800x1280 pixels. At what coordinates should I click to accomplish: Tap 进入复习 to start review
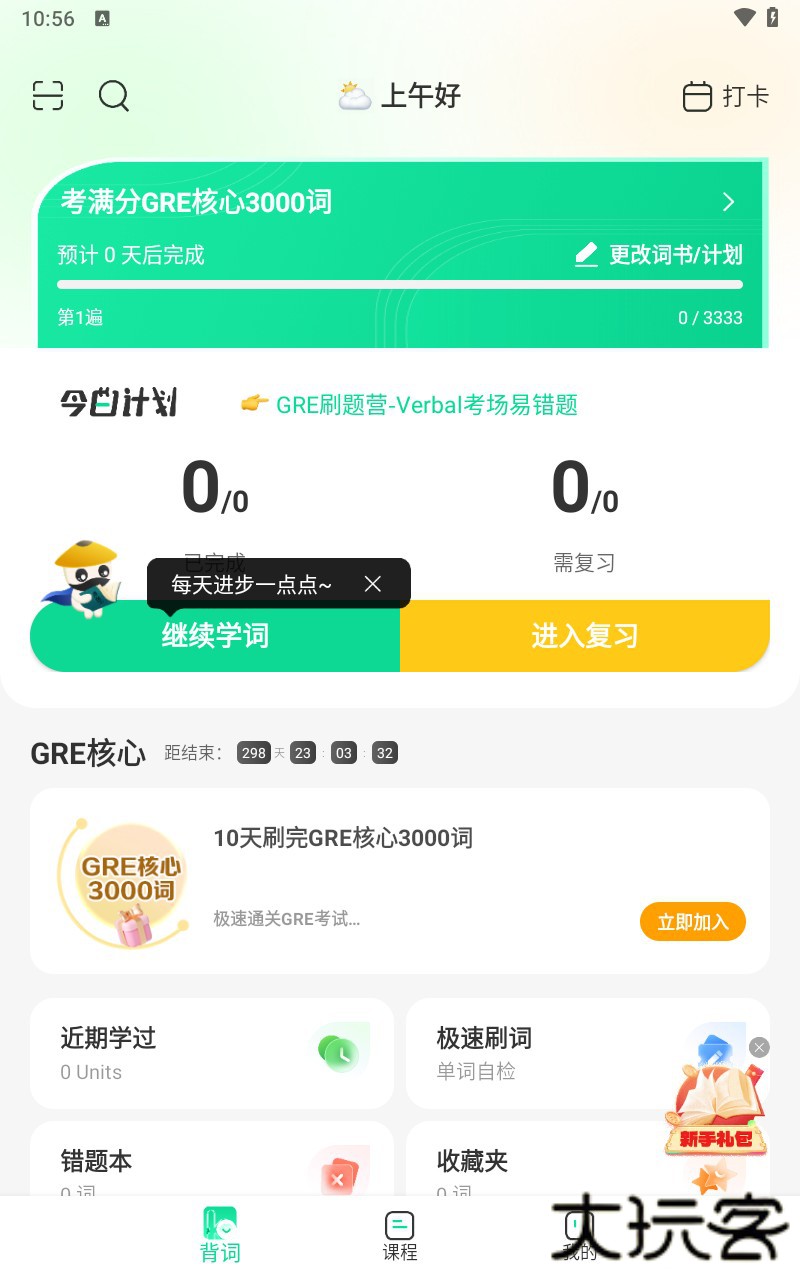[x=585, y=636]
